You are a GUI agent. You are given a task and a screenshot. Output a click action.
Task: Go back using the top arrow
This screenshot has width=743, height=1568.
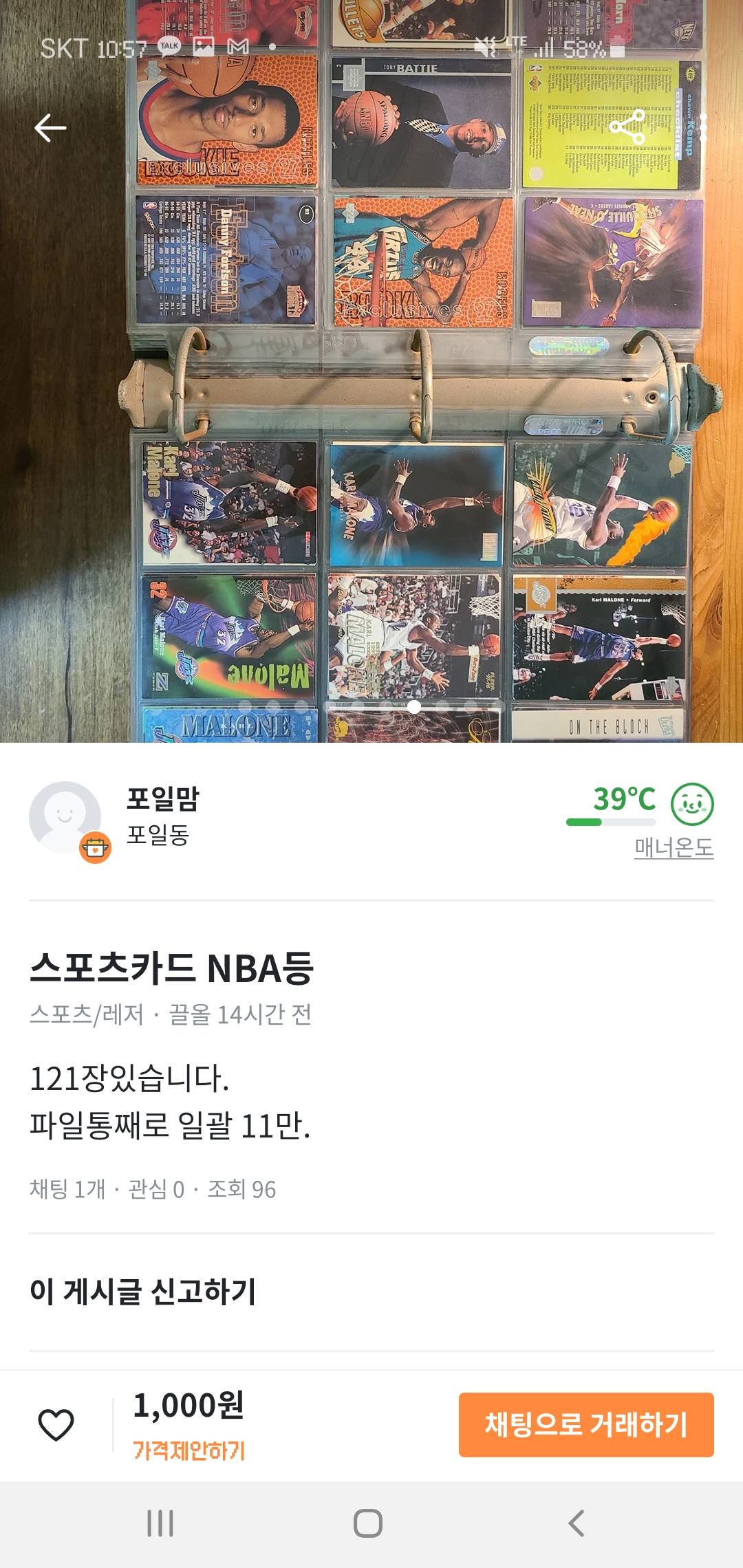point(50,128)
